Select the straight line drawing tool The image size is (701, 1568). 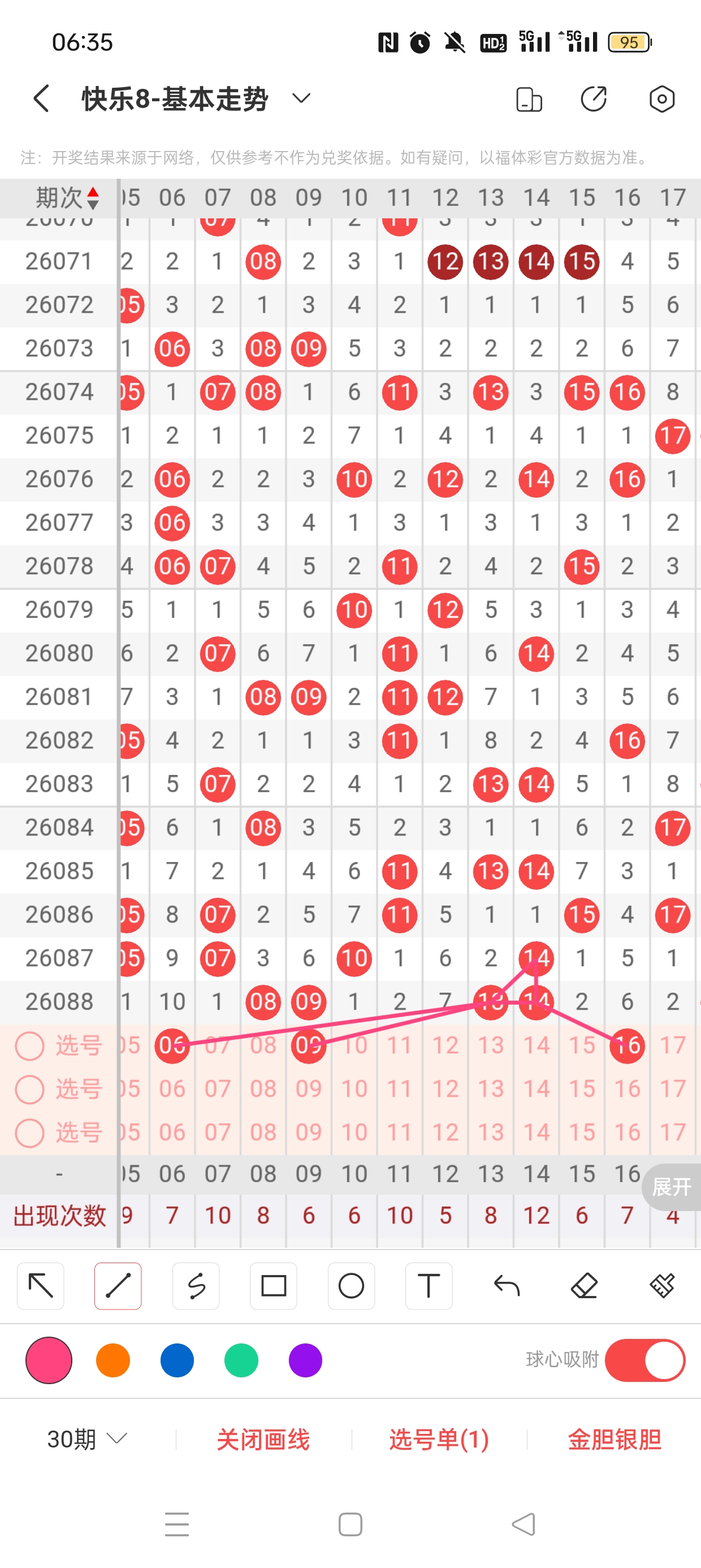click(x=118, y=1286)
